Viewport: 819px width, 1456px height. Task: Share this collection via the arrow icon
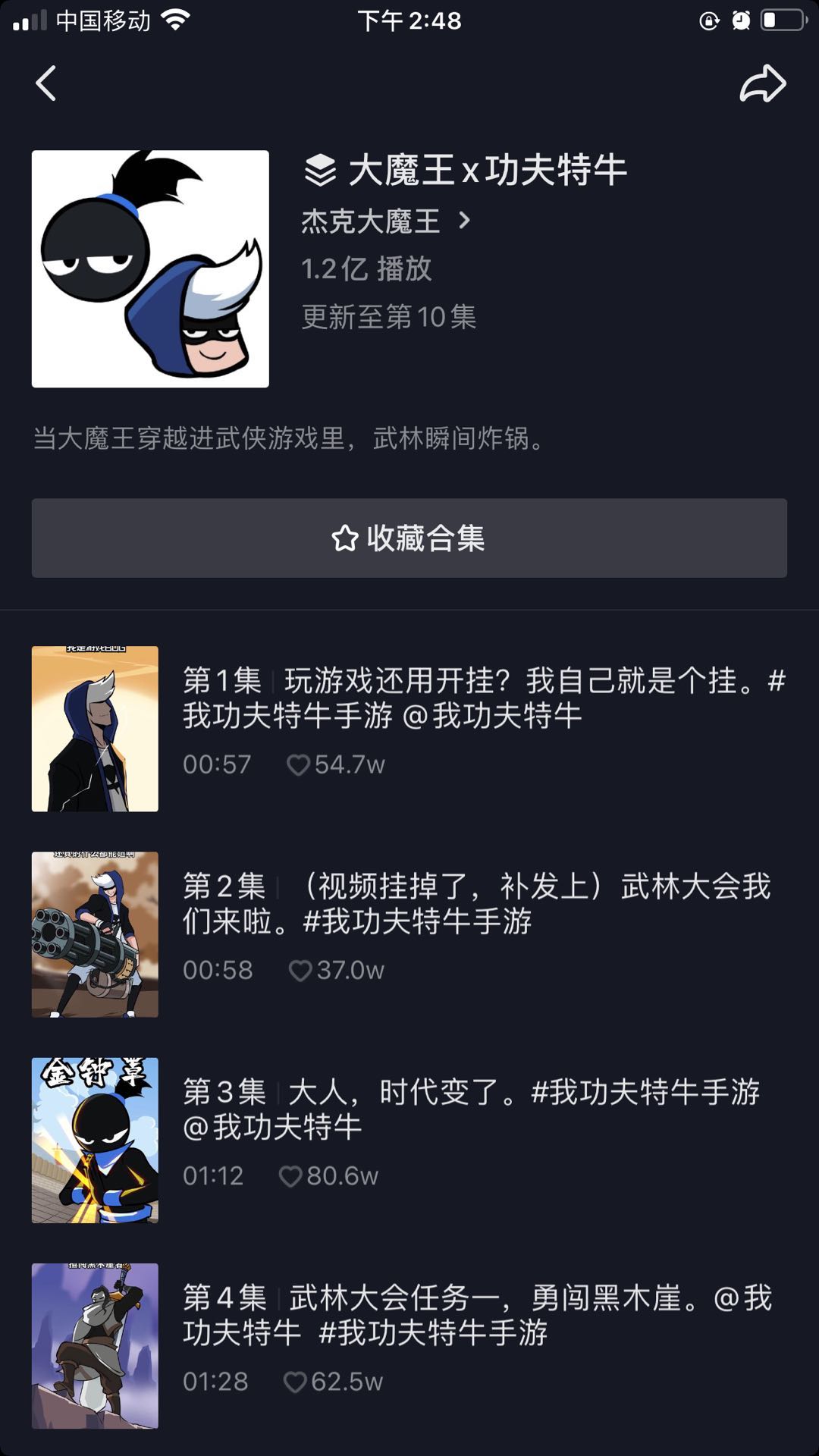coord(762,83)
